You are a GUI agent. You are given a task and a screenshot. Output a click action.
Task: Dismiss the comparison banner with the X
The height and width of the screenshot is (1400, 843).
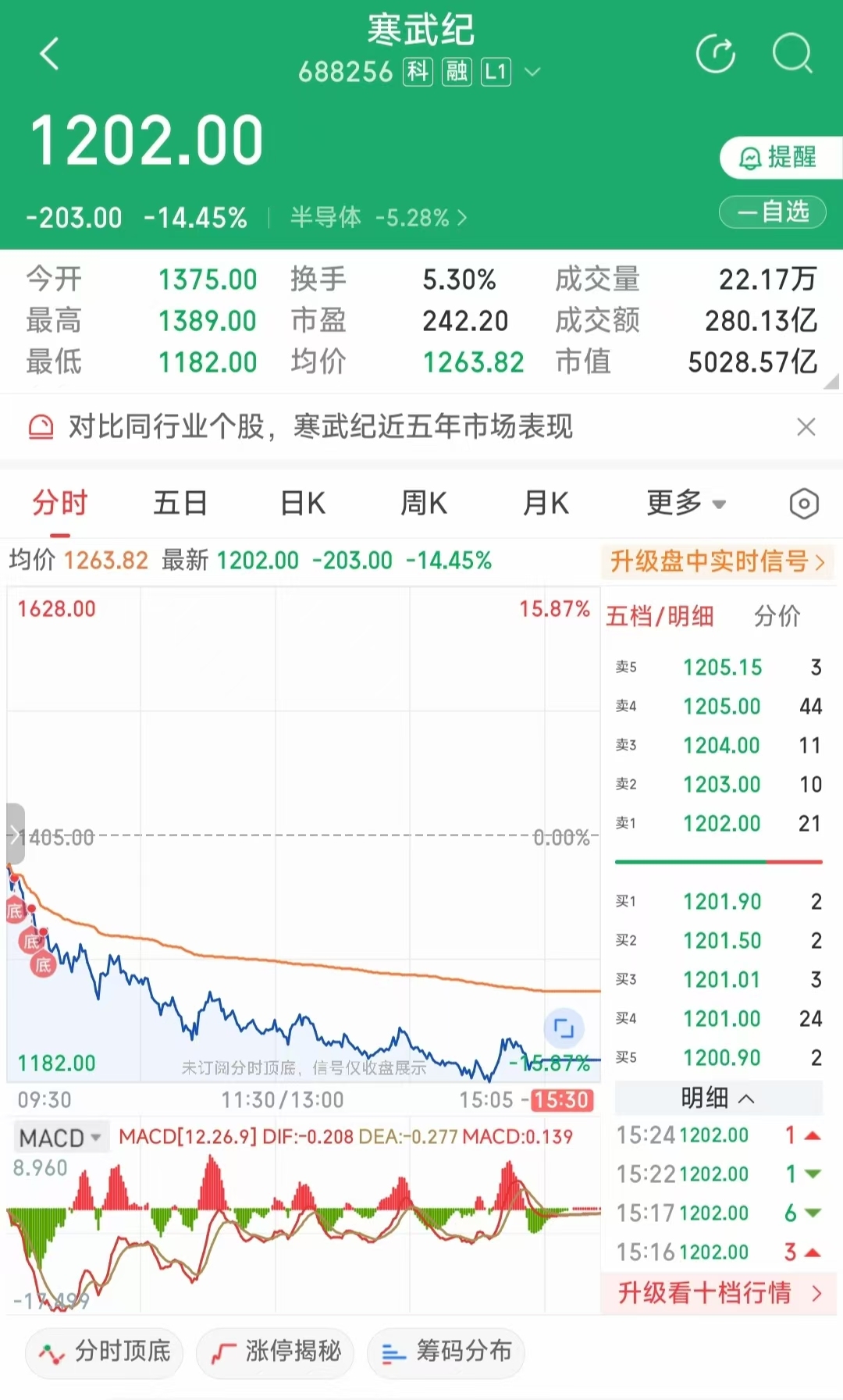click(806, 427)
